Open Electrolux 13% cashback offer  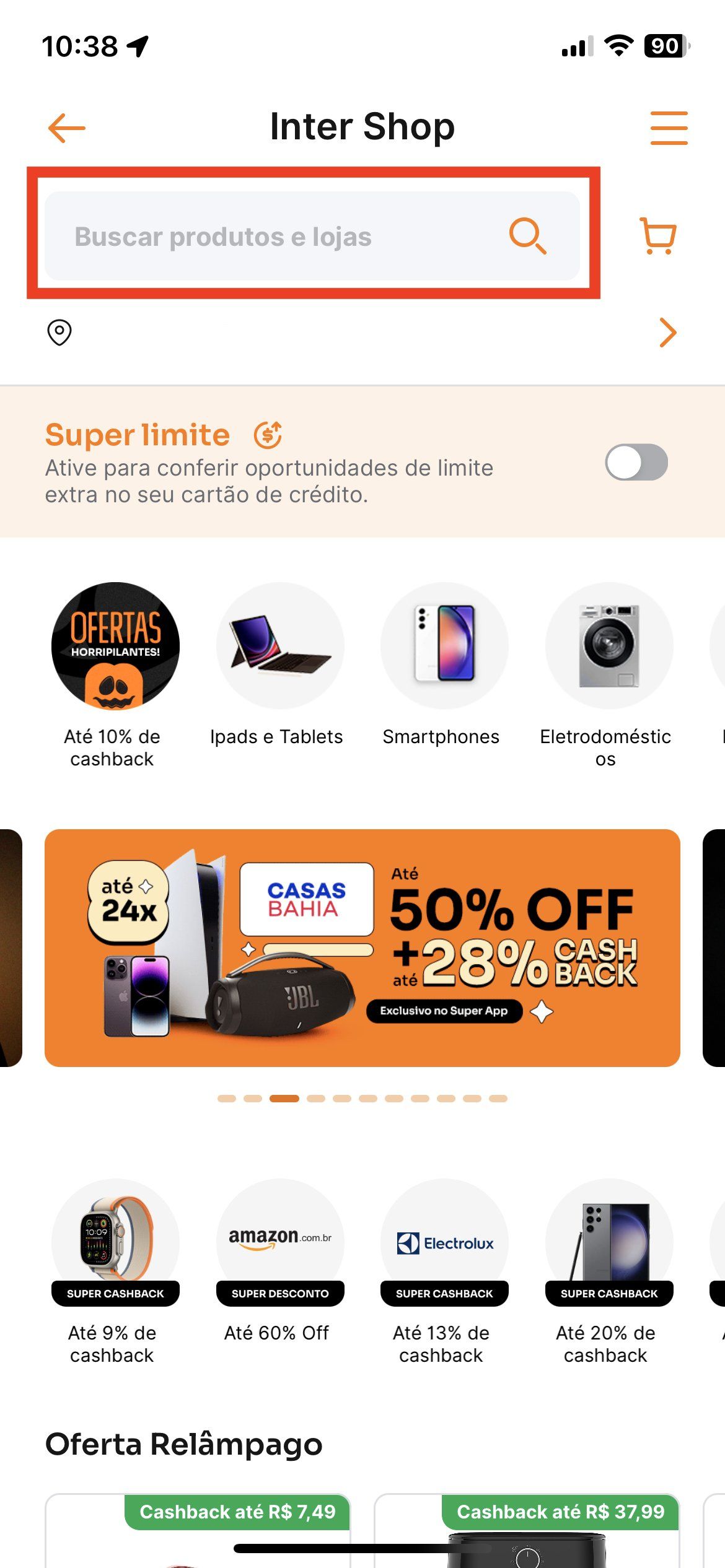(x=444, y=1242)
